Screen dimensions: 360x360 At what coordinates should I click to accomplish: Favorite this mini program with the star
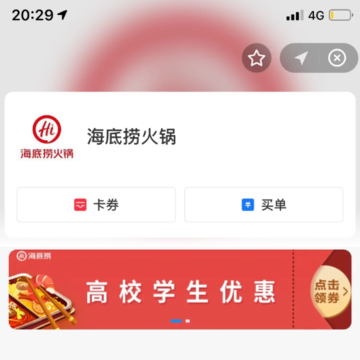tap(256, 58)
